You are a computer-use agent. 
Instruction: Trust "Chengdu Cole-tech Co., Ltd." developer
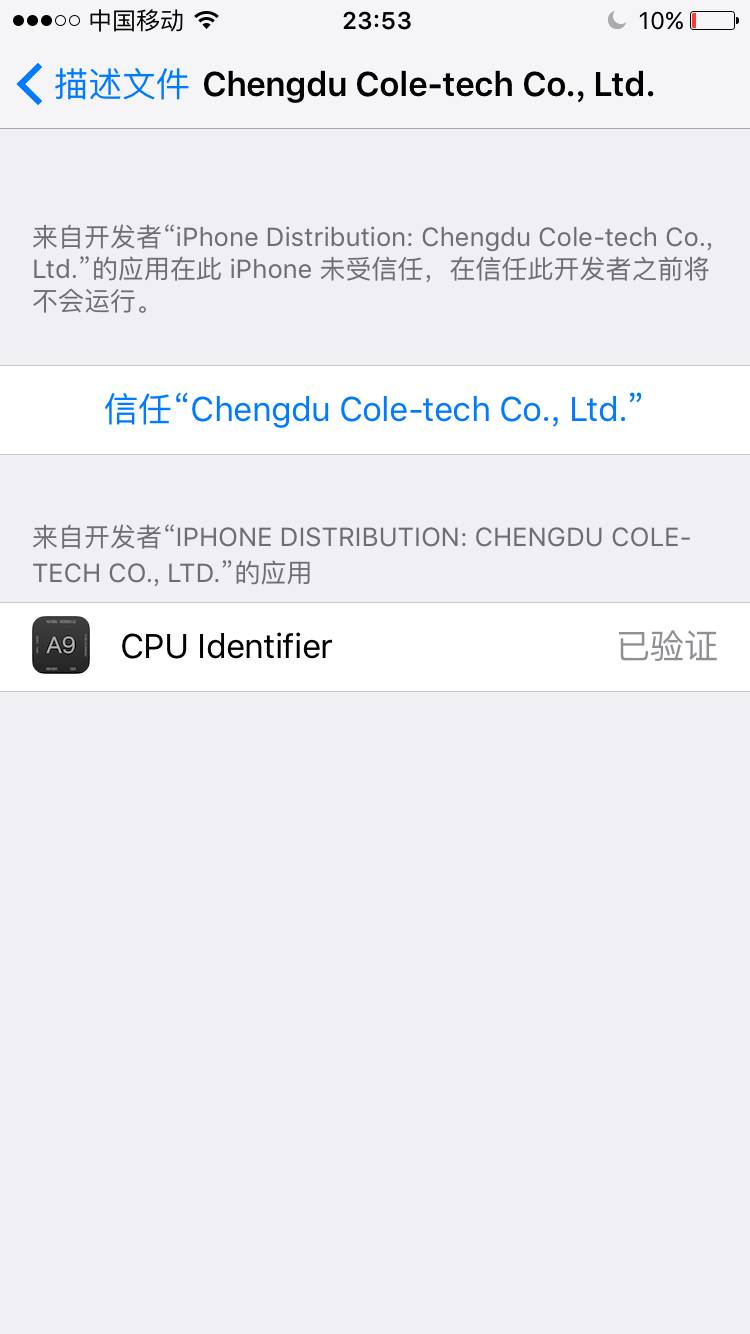[x=375, y=410]
